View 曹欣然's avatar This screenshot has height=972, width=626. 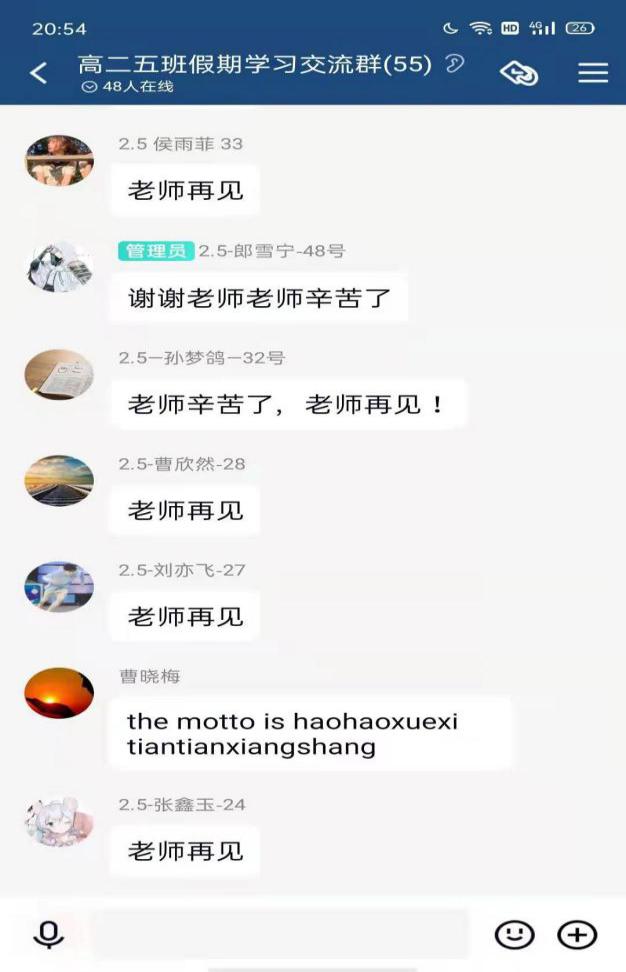(x=59, y=480)
